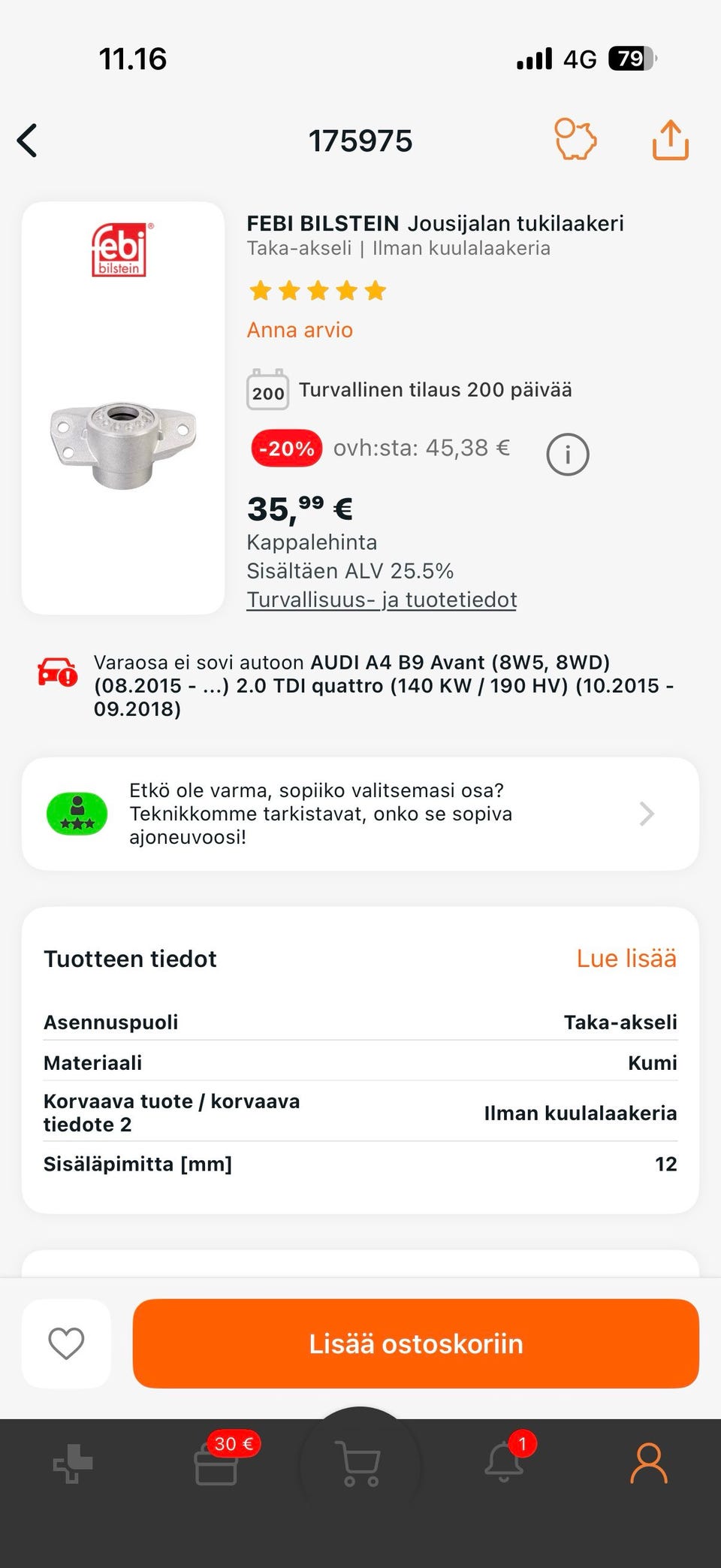Open the technician compatibility check card

360,814
